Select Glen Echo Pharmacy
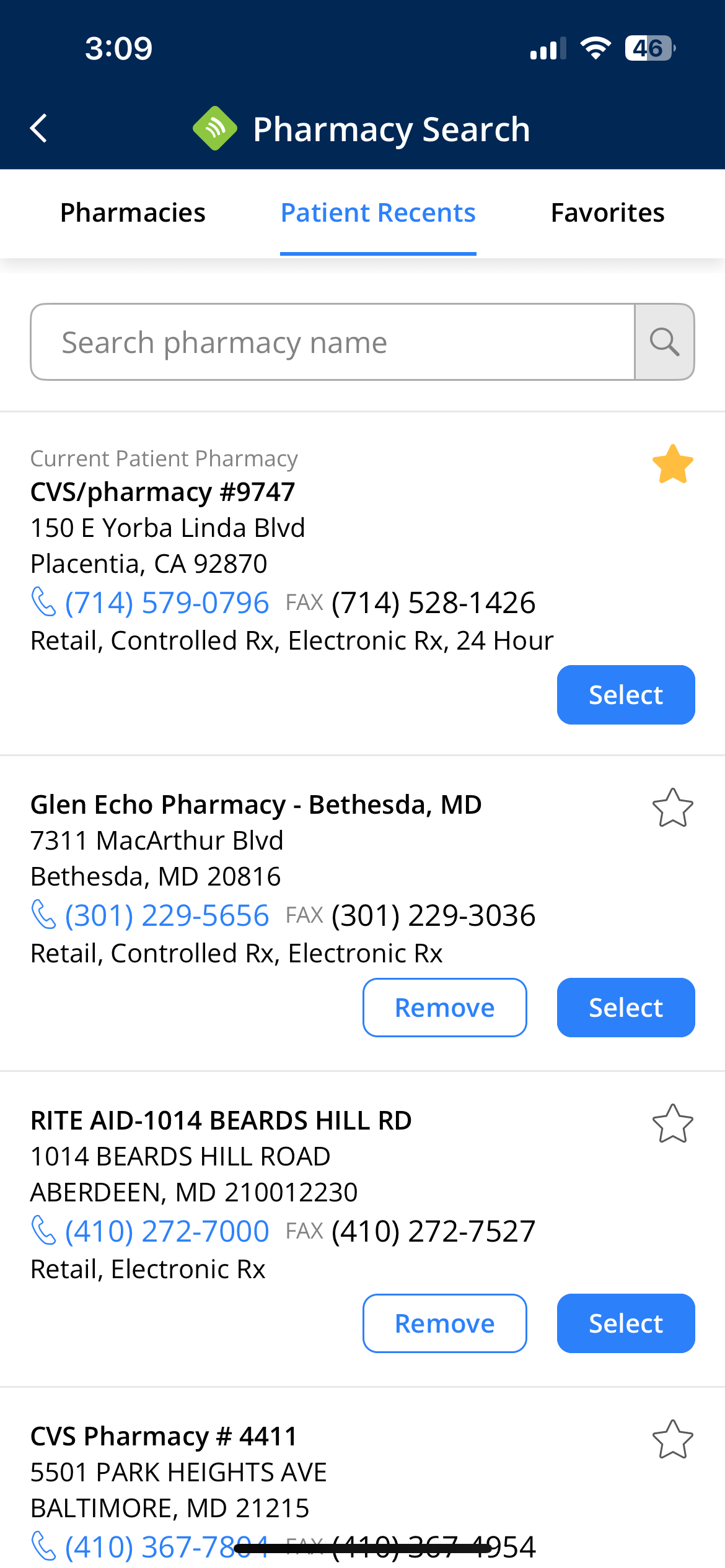 625,1008
